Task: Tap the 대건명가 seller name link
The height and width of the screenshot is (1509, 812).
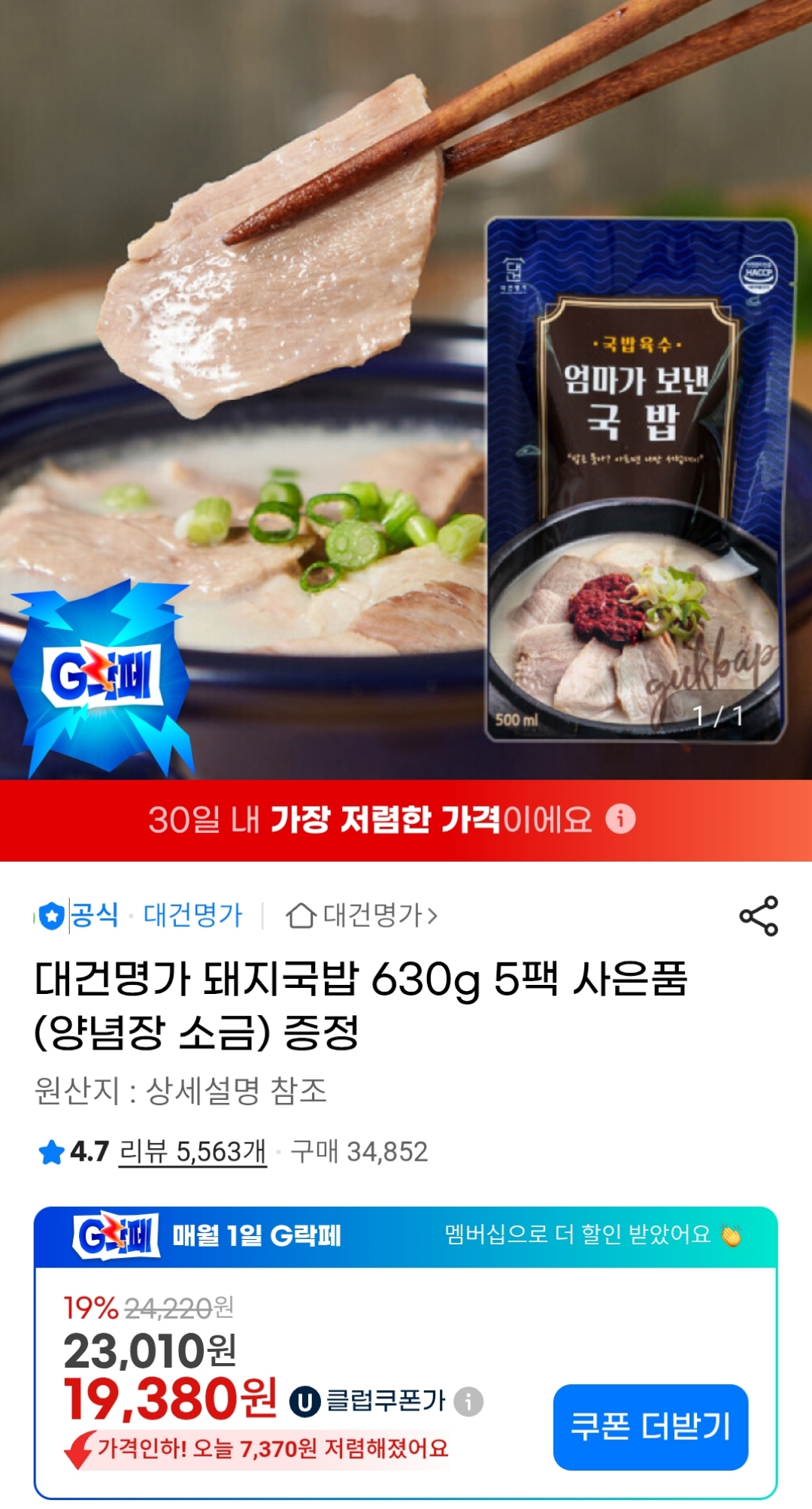Action: coord(194,917)
